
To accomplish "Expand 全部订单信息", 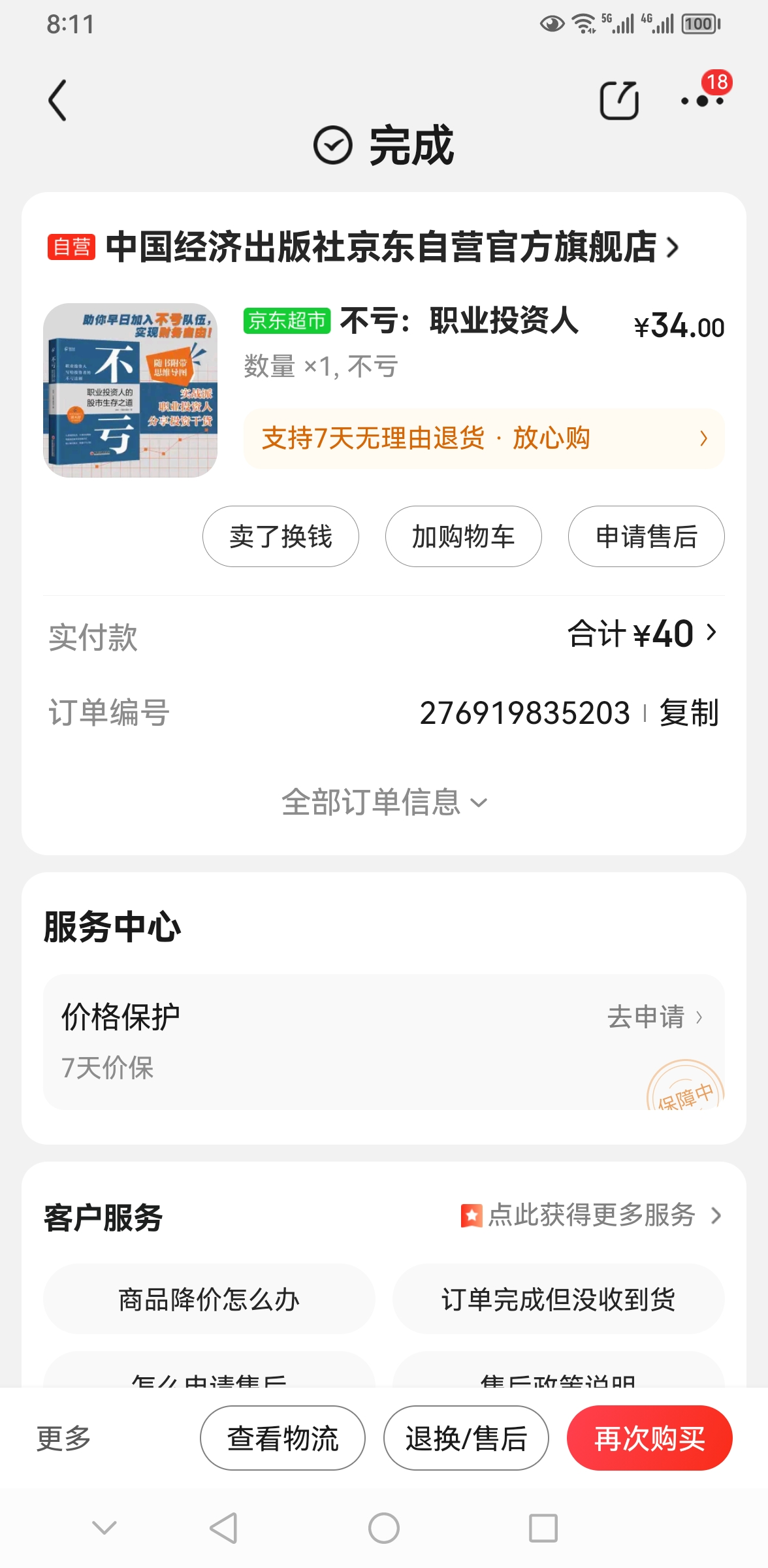I will [384, 802].
